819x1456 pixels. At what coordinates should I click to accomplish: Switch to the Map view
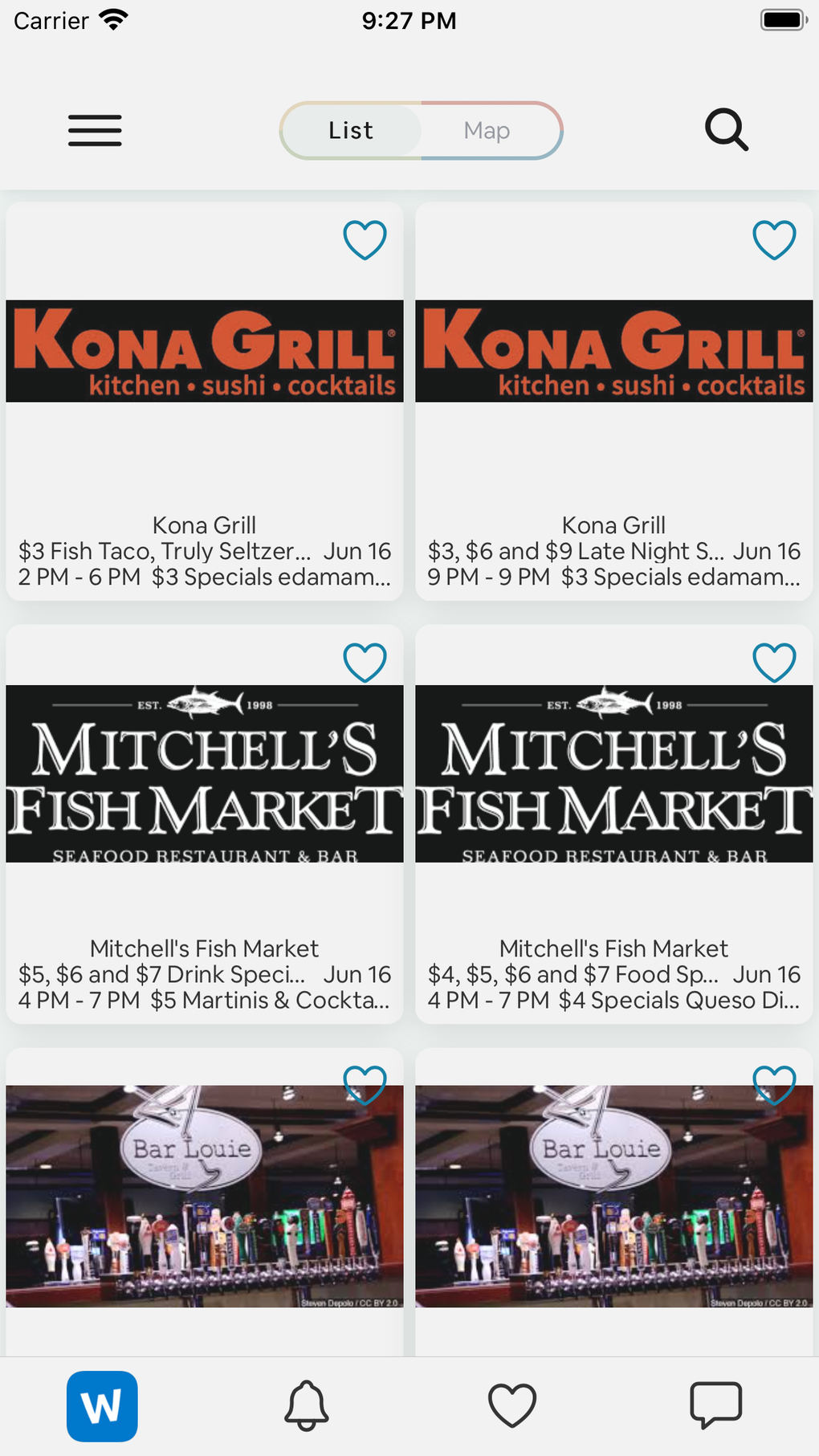pyautogui.click(x=487, y=130)
